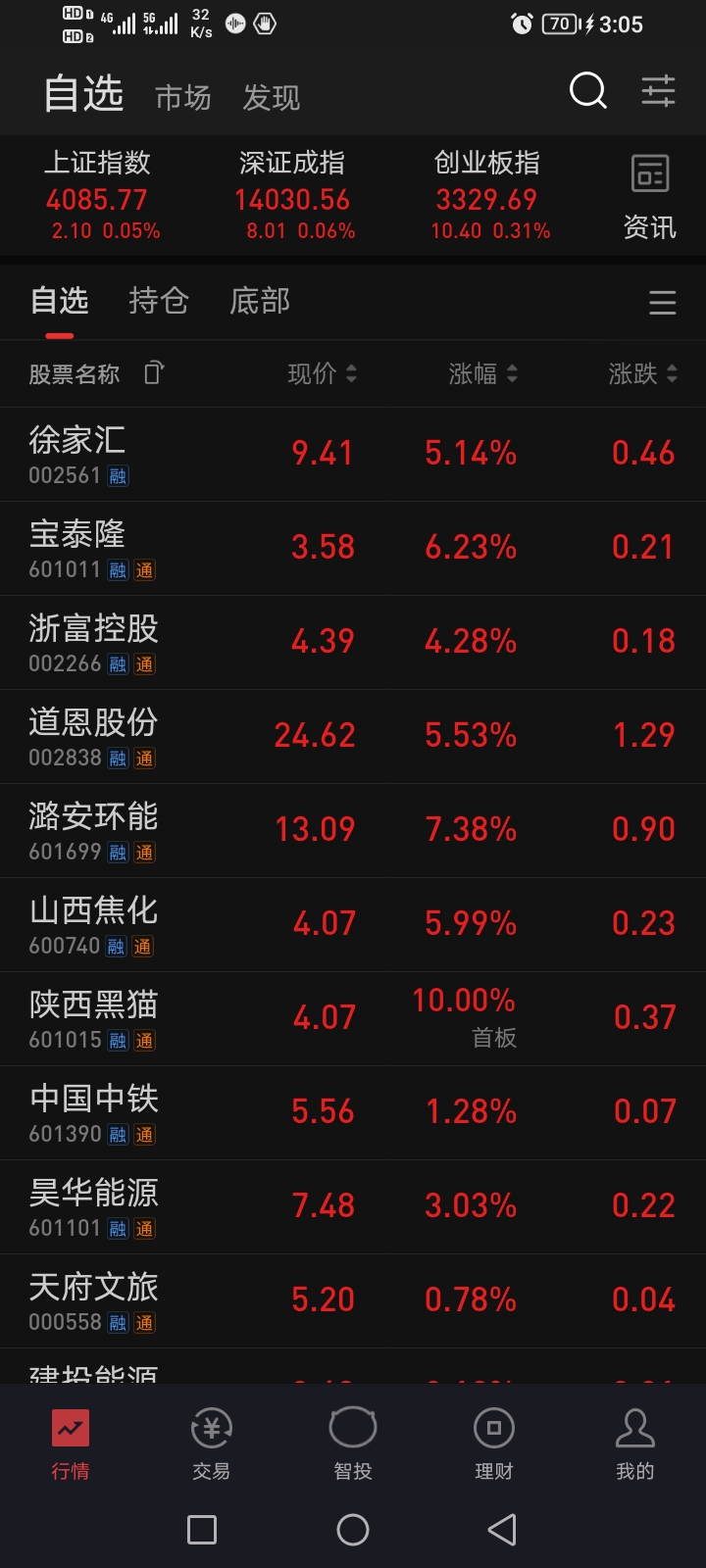Open the search magnifier icon

(x=587, y=91)
